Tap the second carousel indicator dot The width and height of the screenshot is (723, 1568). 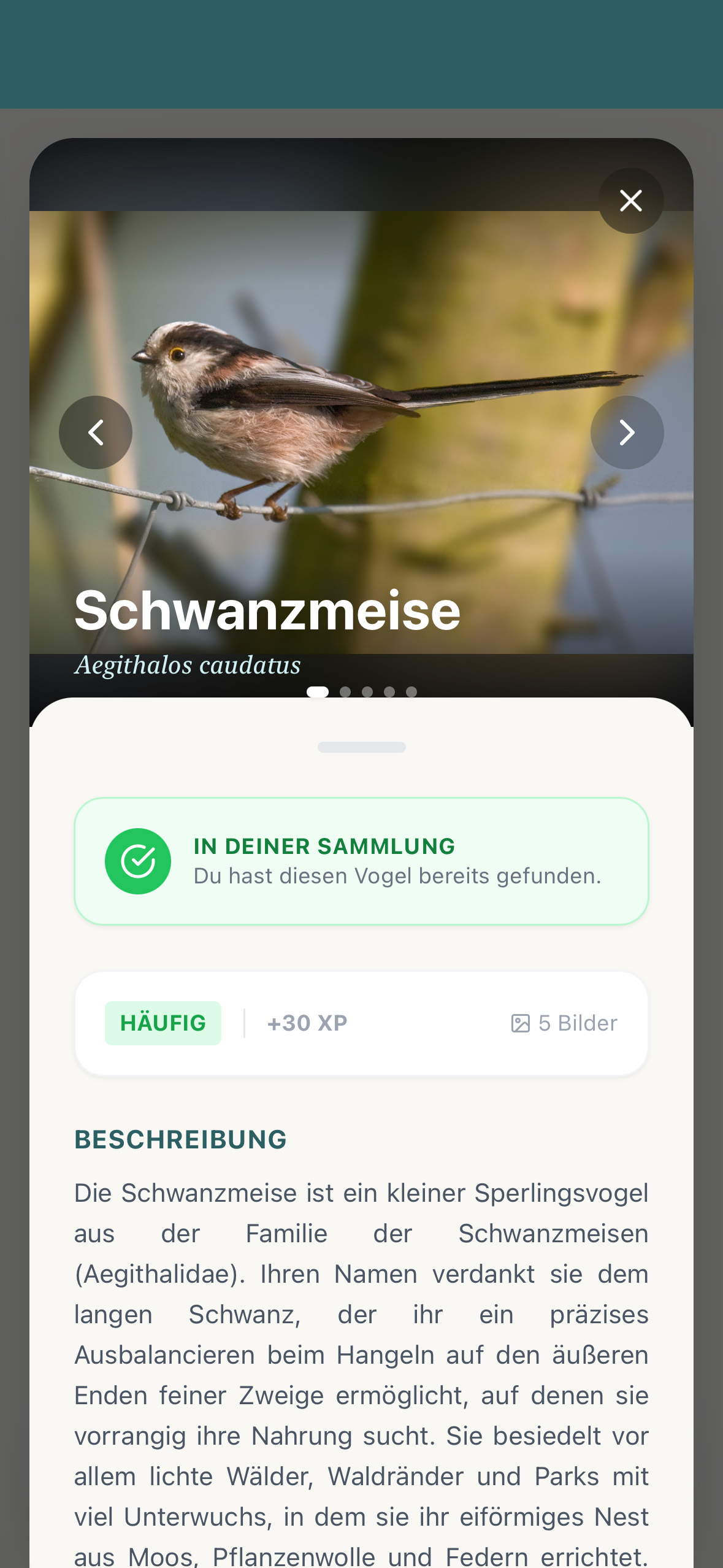(x=345, y=691)
